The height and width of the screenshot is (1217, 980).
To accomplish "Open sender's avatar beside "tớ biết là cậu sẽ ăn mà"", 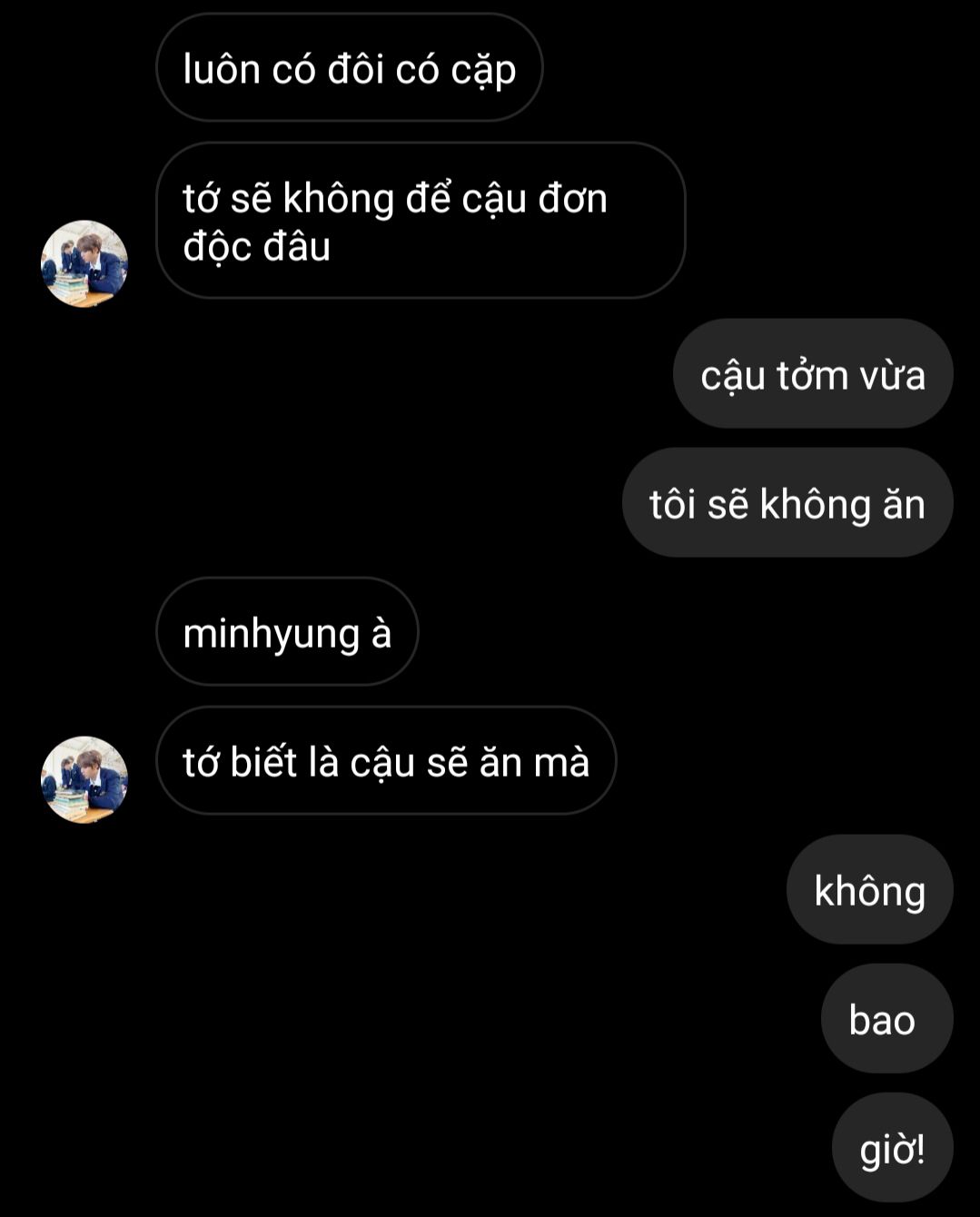I will 84,779.
